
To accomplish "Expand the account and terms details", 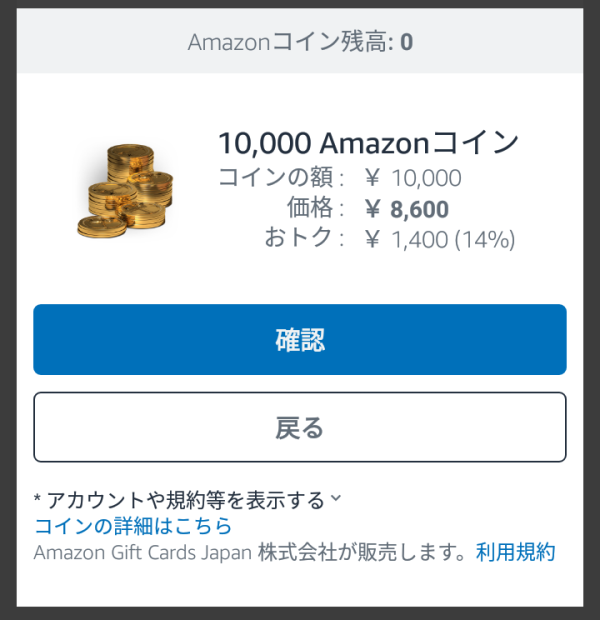I will coord(188,499).
